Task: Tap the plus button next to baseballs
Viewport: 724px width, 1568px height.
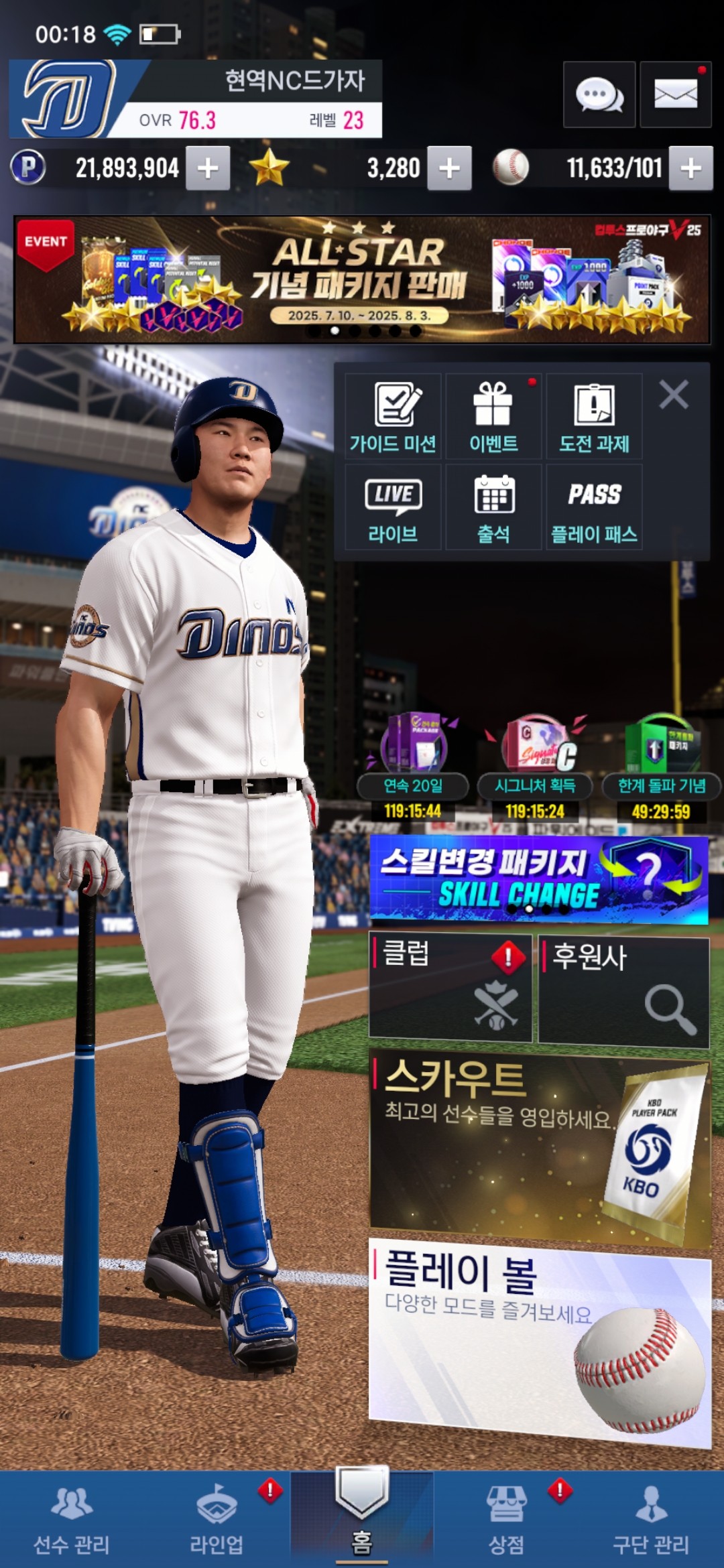Action: click(x=691, y=168)
